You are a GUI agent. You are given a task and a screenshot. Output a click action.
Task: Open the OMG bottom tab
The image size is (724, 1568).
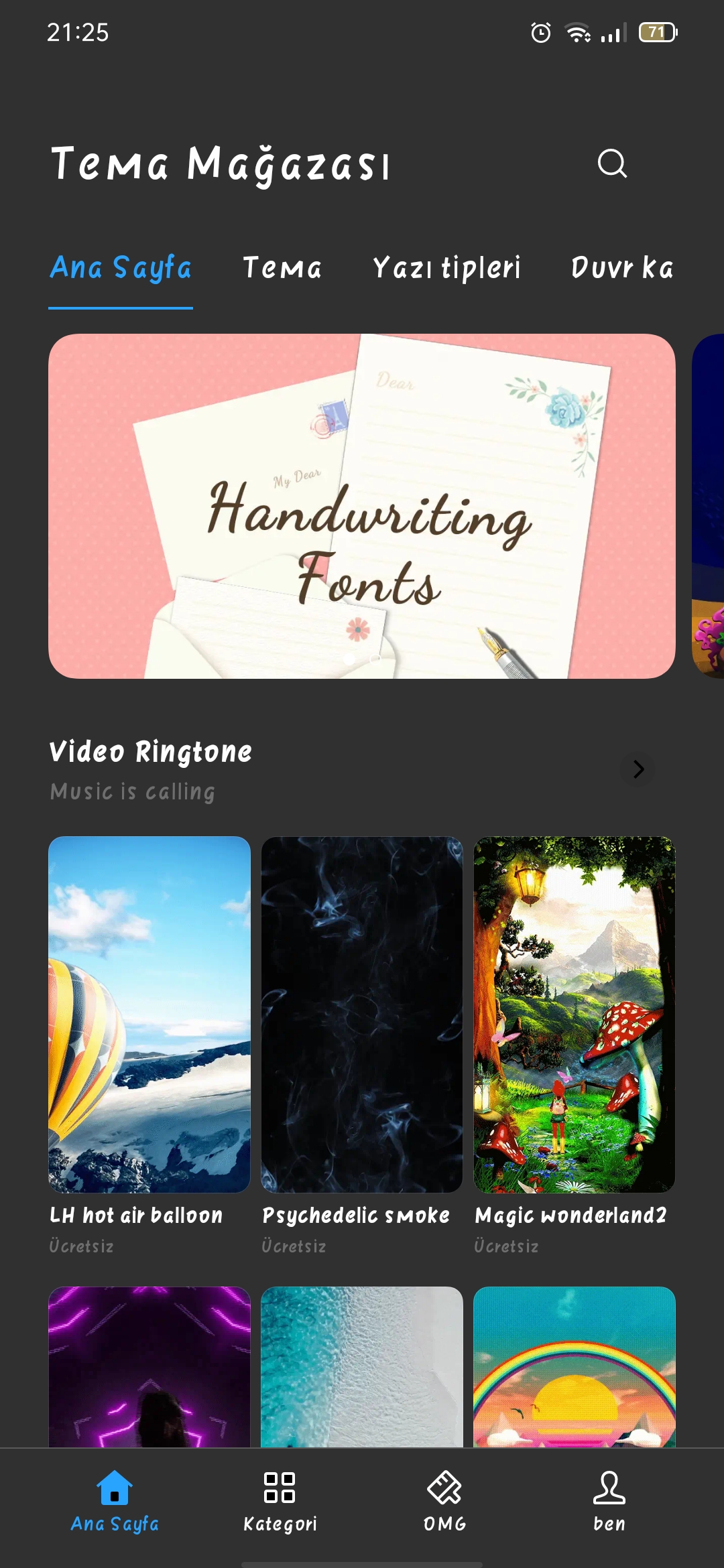pos(444,1501)
